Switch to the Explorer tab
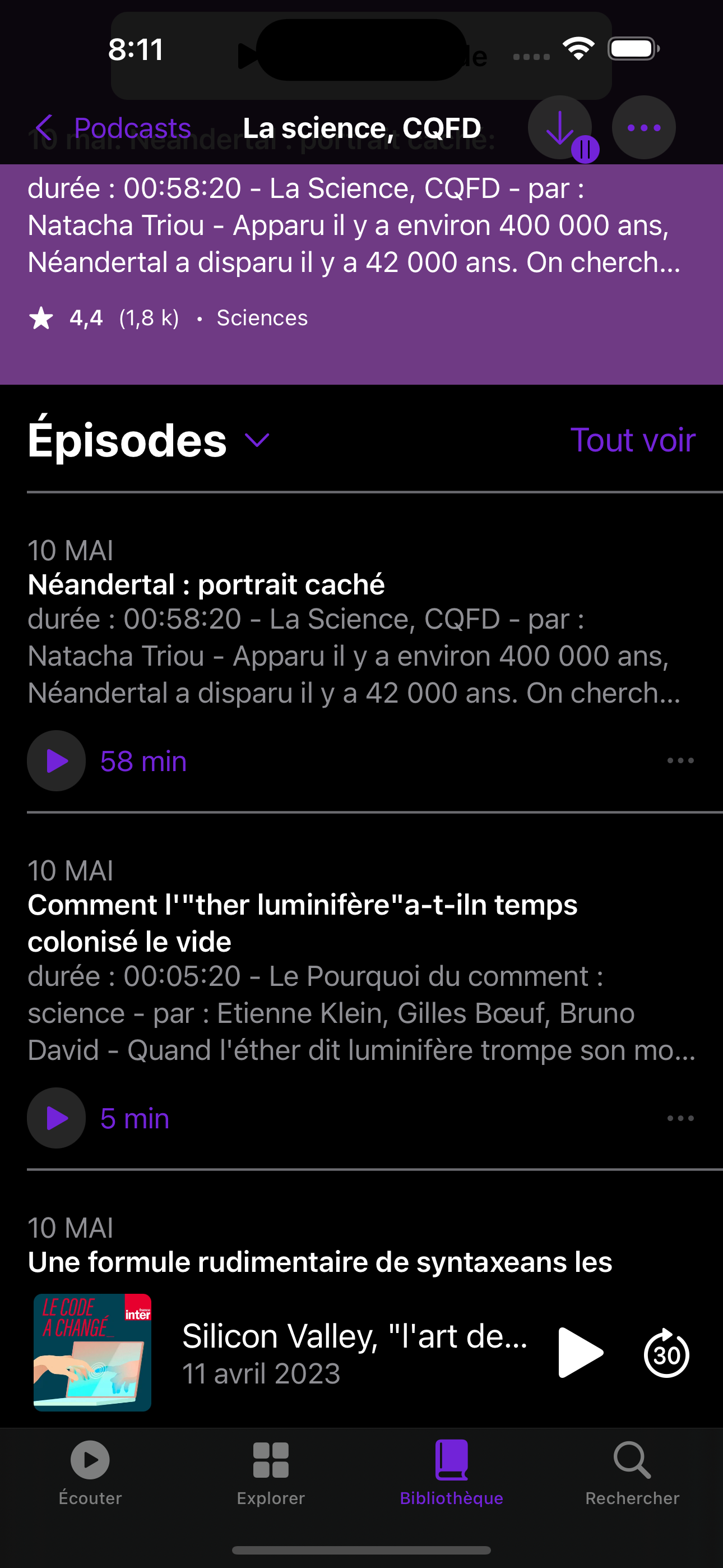The image size is (723, 1568). 271,1472
